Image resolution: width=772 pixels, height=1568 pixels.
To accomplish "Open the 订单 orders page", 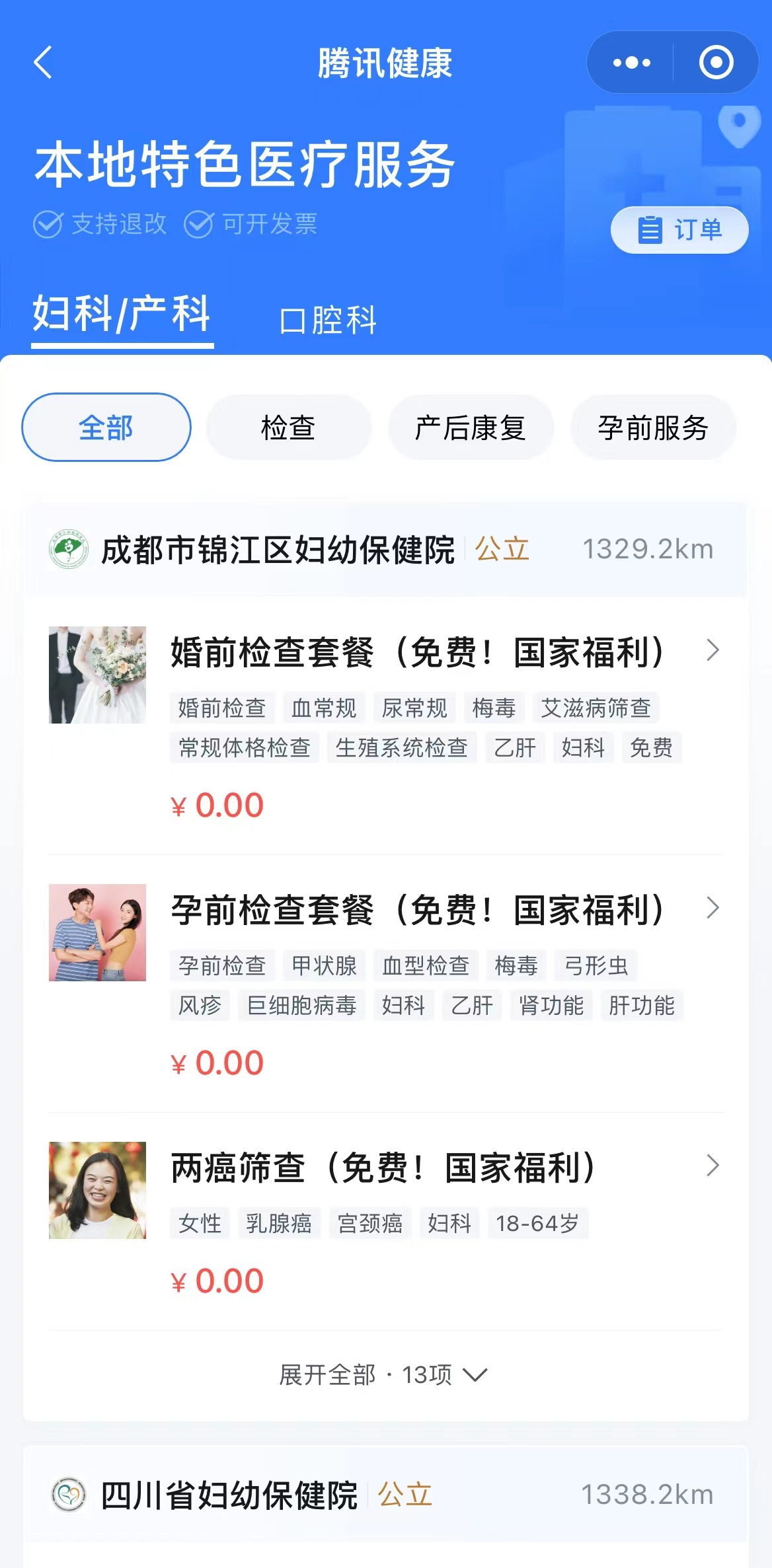I will point(679,230).
